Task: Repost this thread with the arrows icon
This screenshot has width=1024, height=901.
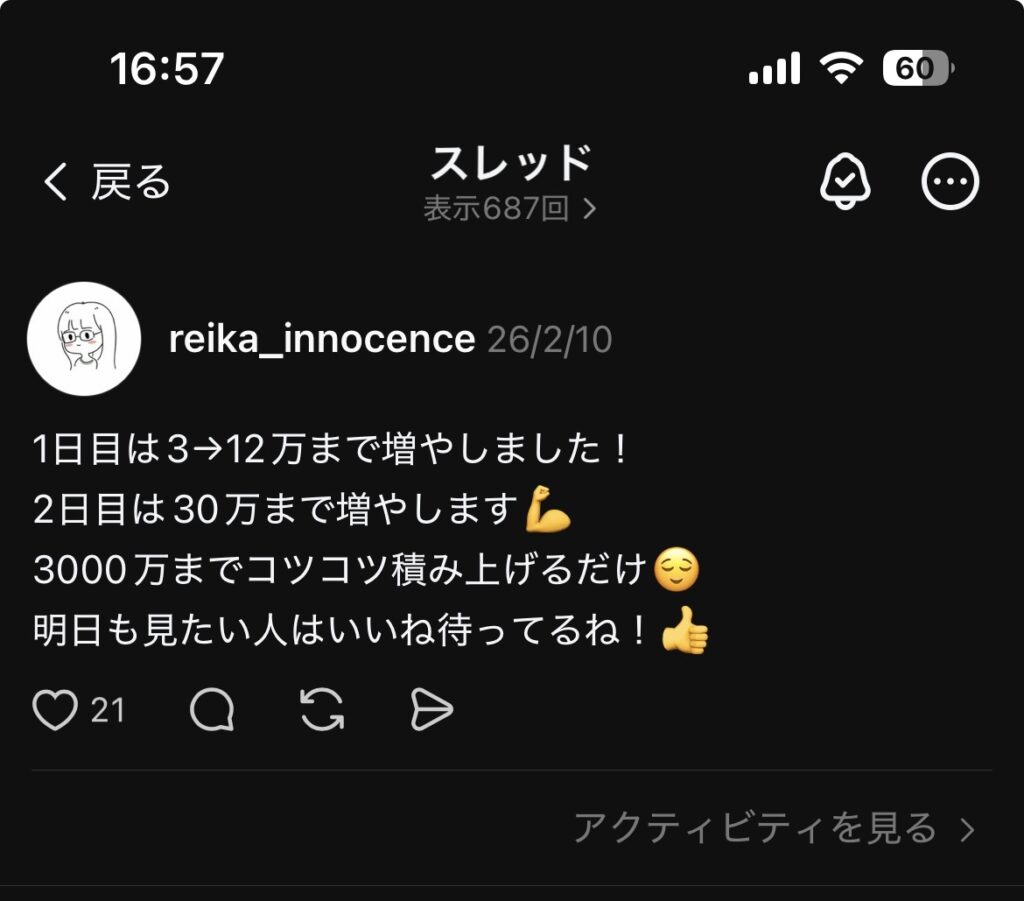Action: pyautogui.click(x=322, y=711)
